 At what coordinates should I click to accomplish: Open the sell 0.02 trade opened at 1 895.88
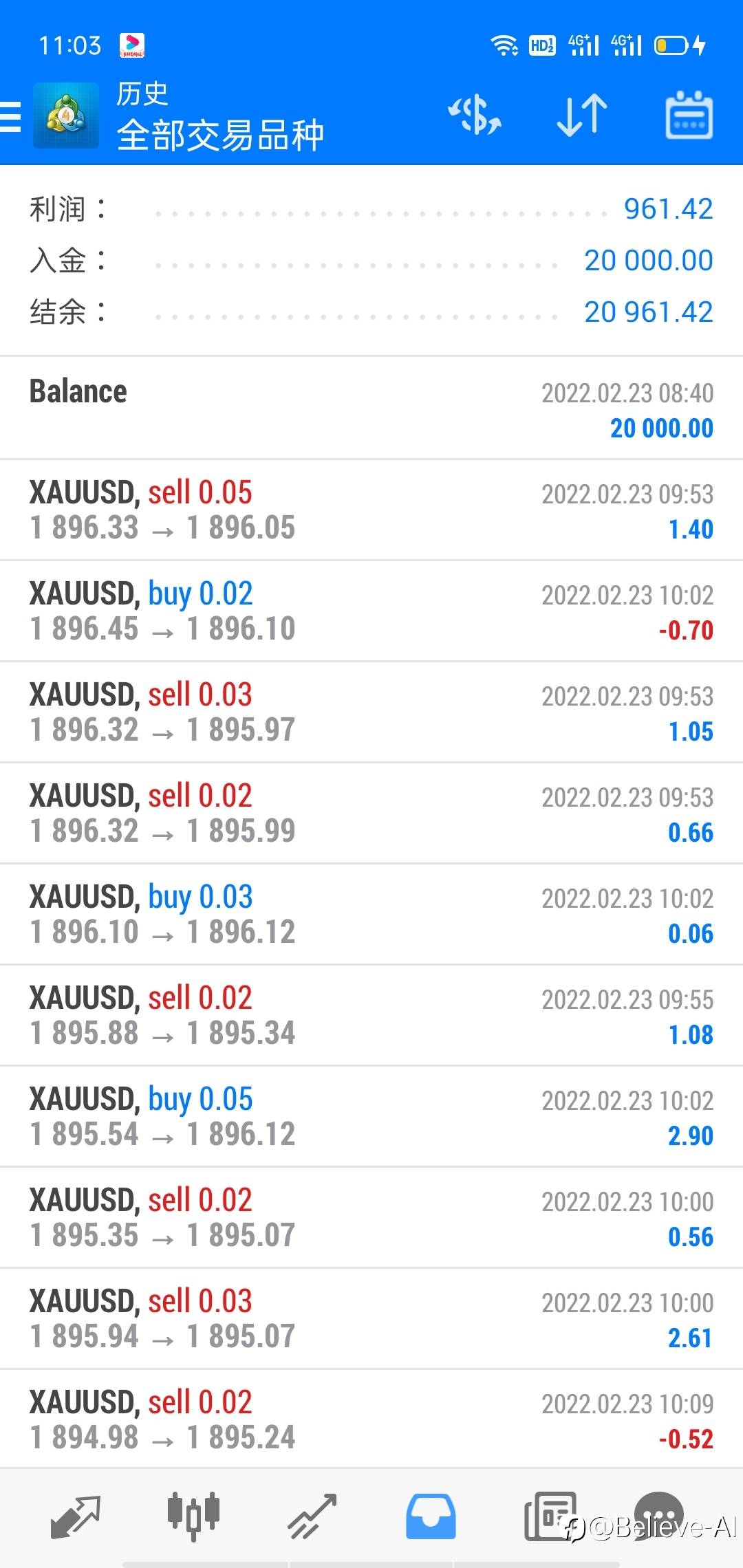pyautogui.click(x=371, y=1016)
